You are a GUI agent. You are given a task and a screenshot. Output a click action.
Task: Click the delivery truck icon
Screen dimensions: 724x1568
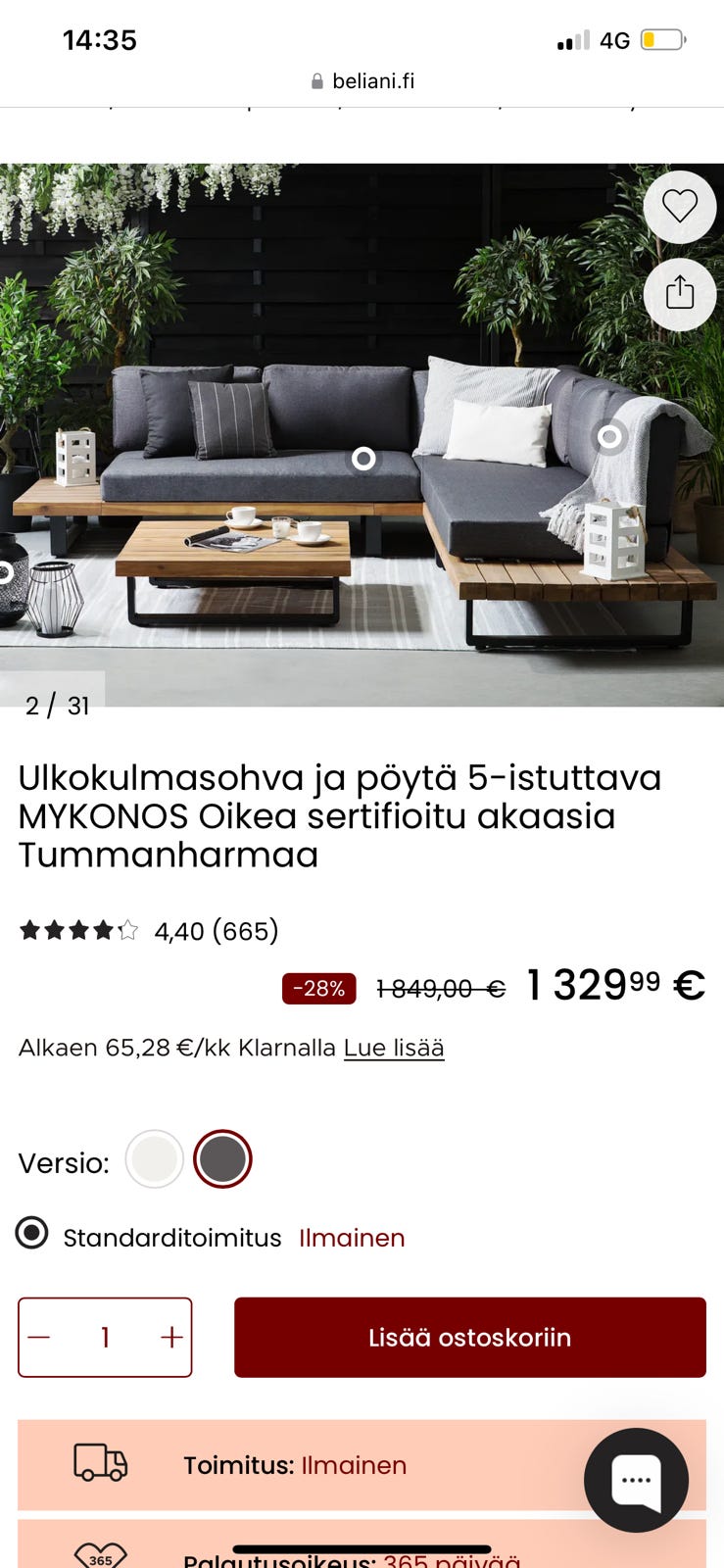(99, 1465)
